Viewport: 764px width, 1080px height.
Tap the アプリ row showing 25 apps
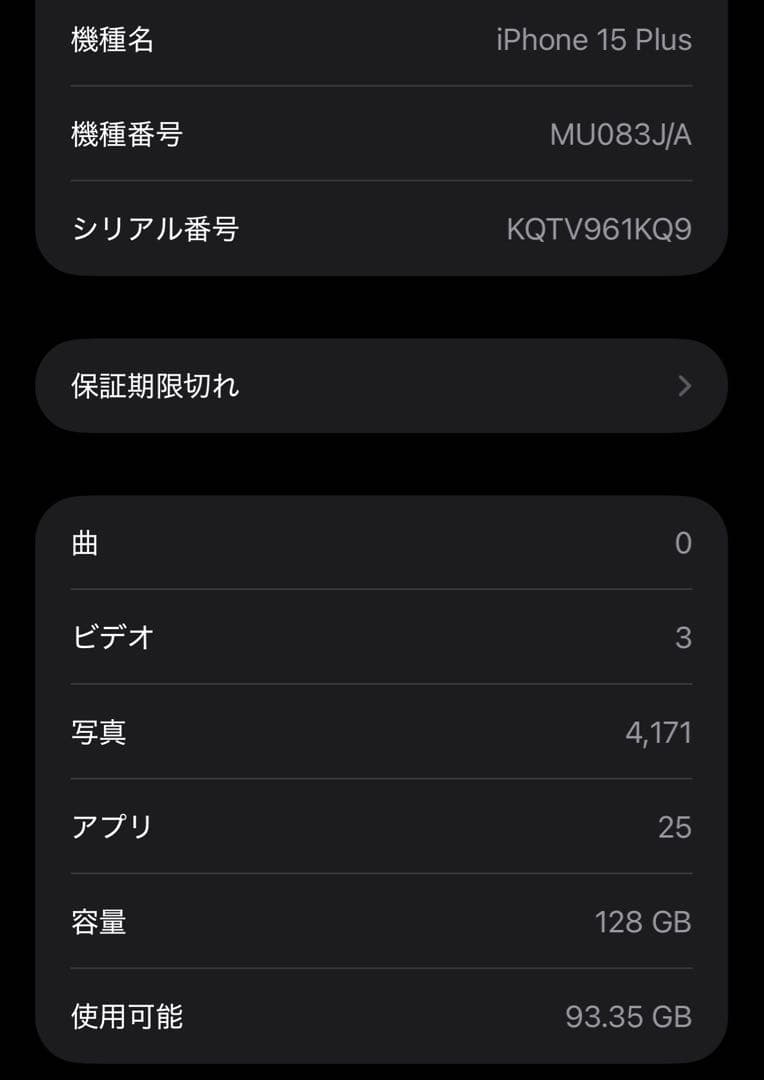point(380,827)
